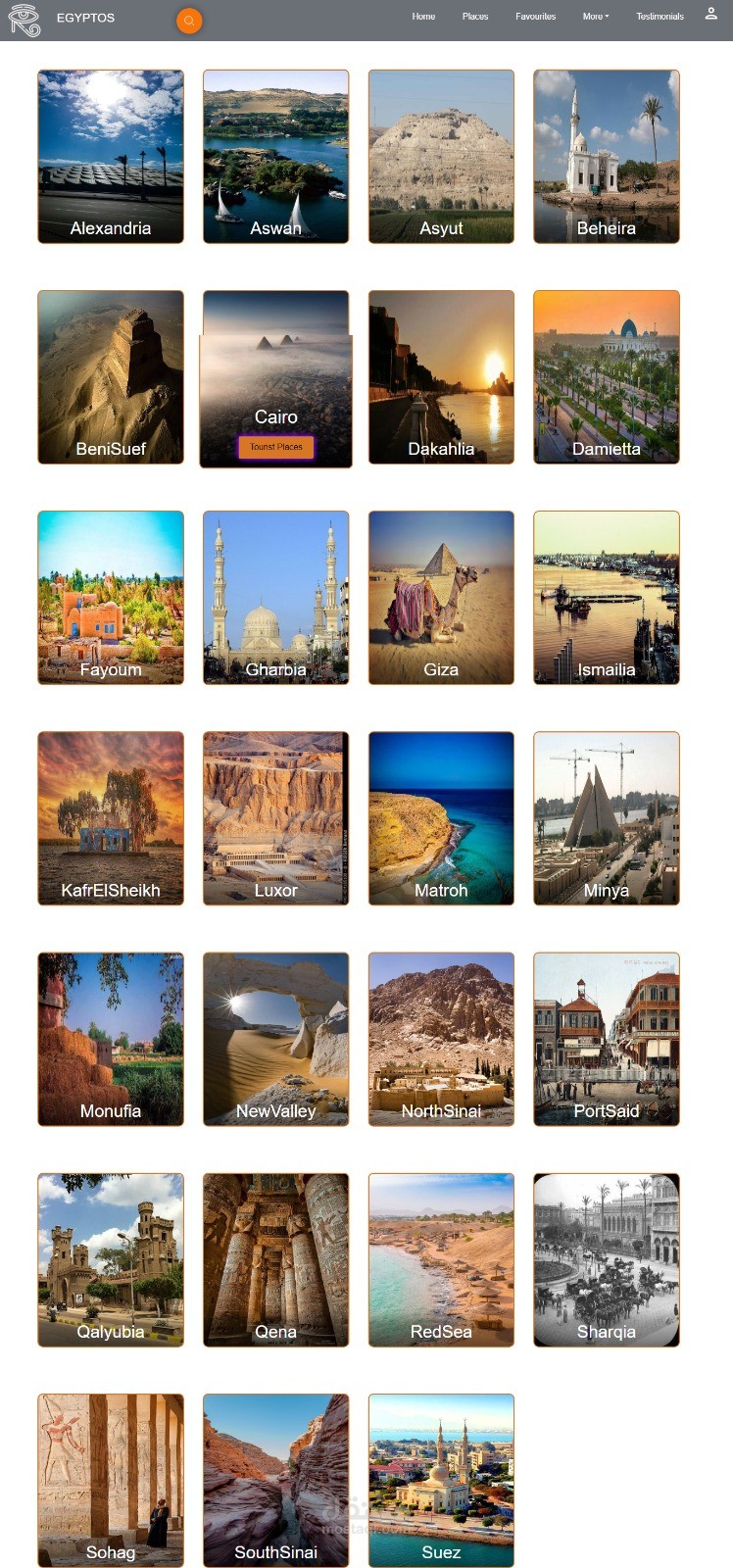This screenshot has height=1568, width=733.
Task: Open the Fayoum card
Action: (x=111, y=598)
